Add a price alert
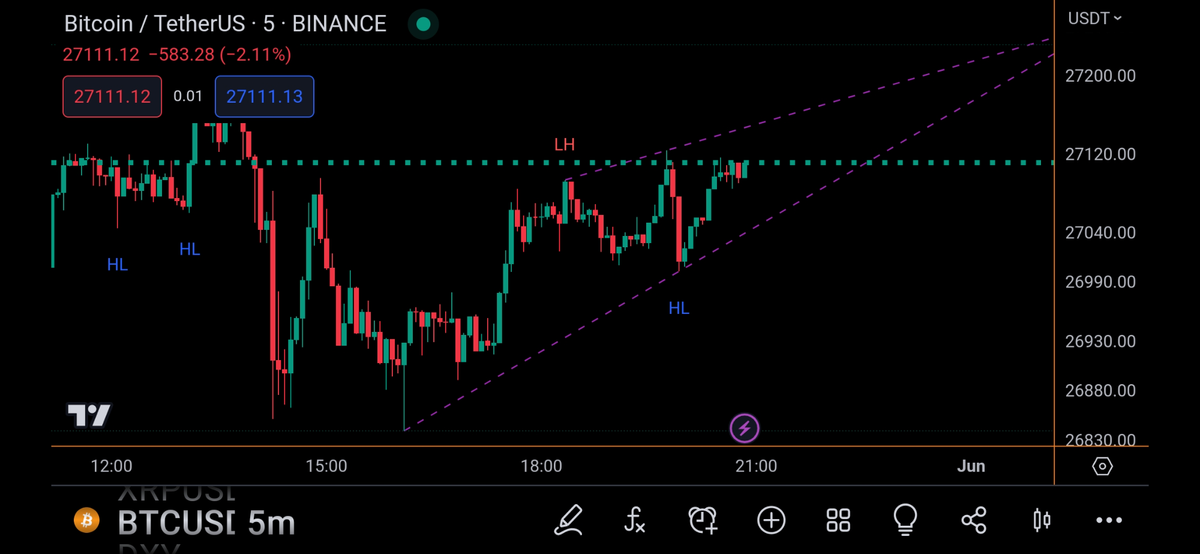The image size is (1200, 554). pos(703,519)
